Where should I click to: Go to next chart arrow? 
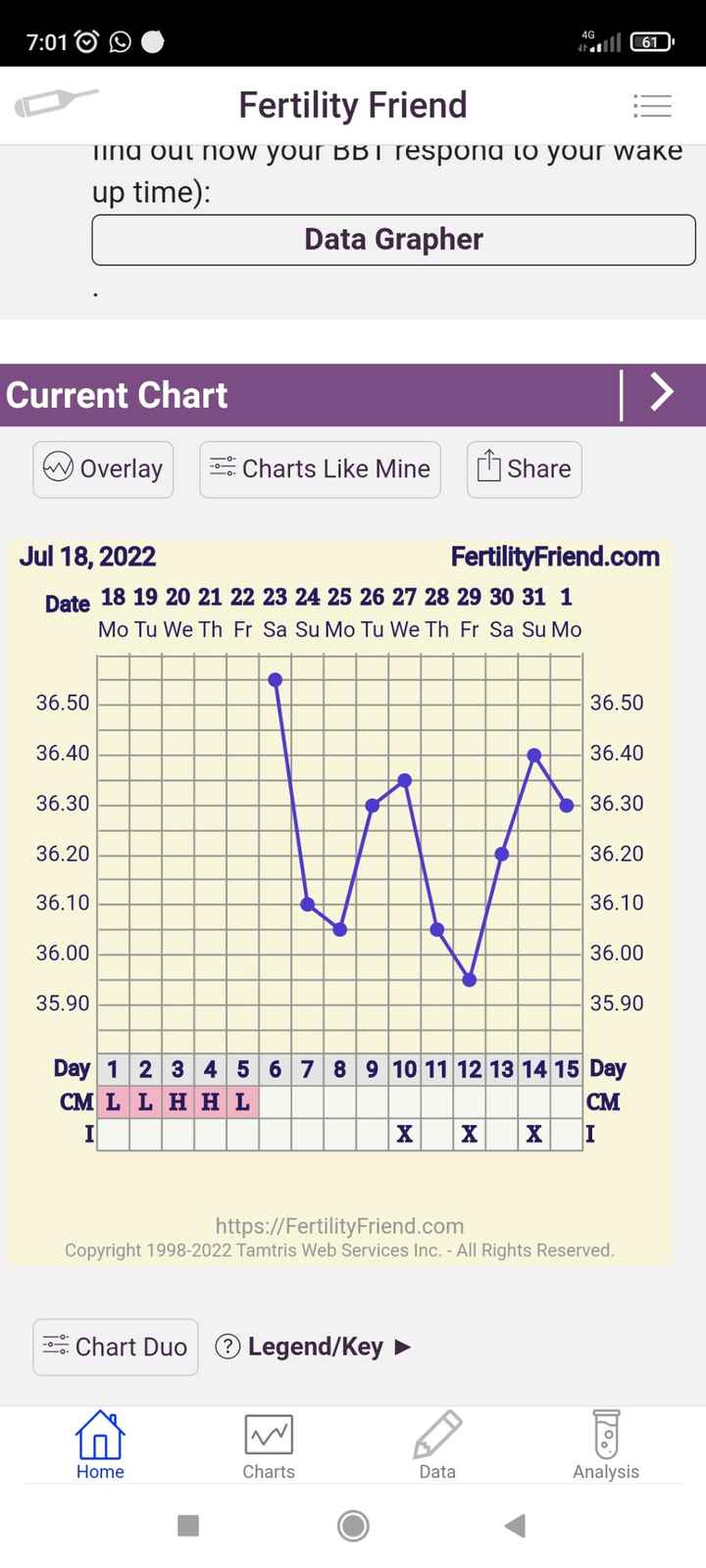point(663,394)
